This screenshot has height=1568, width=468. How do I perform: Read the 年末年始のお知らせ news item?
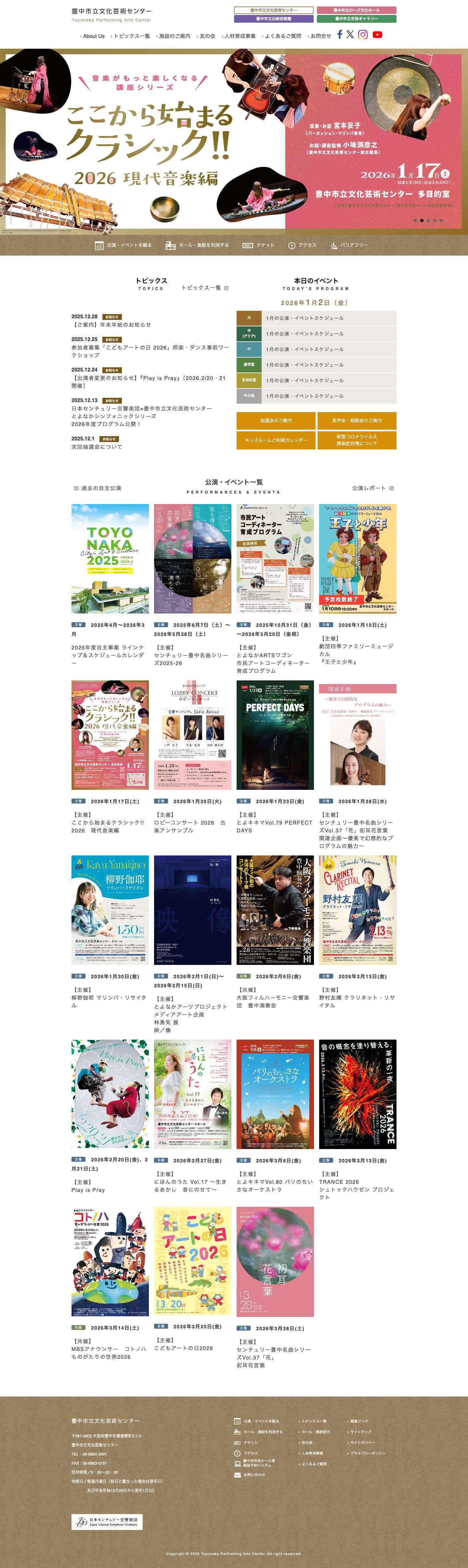tap(111, 325)
